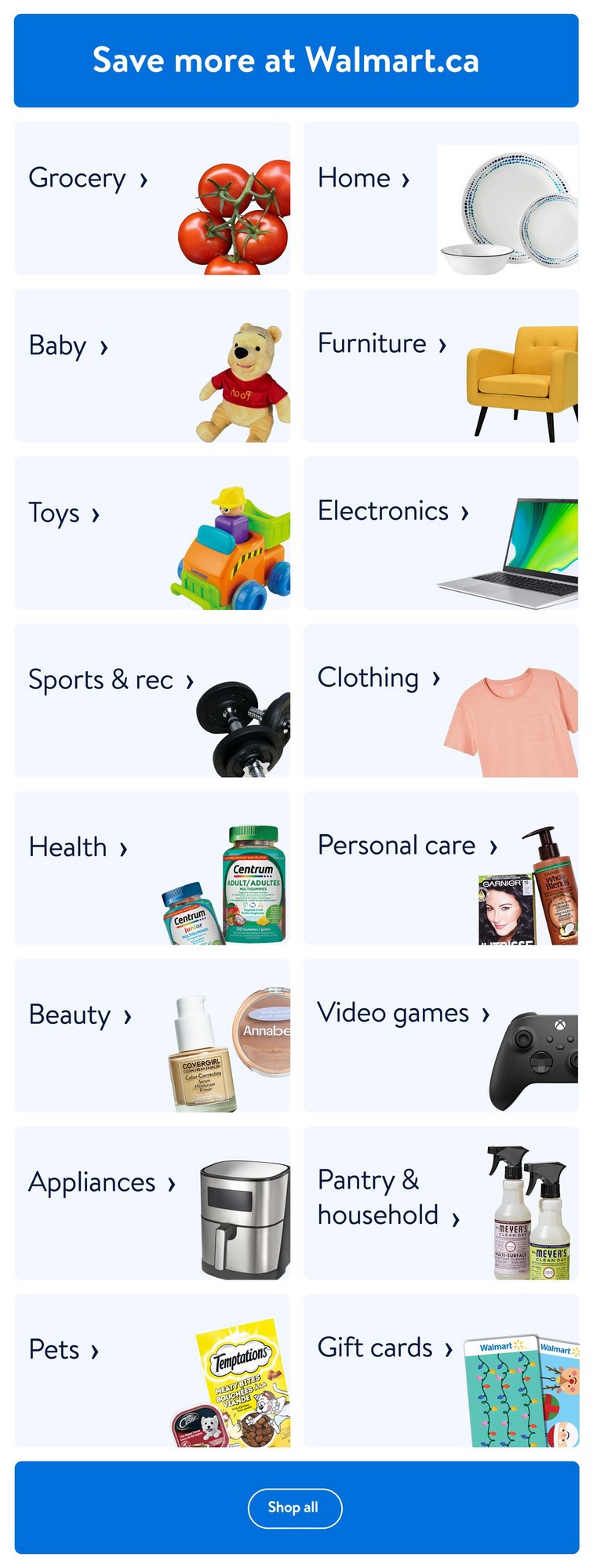The width and height of the screenshot is (593, 1568).
Task: Browse Electronics products
Action: click(x=441, y=533)
